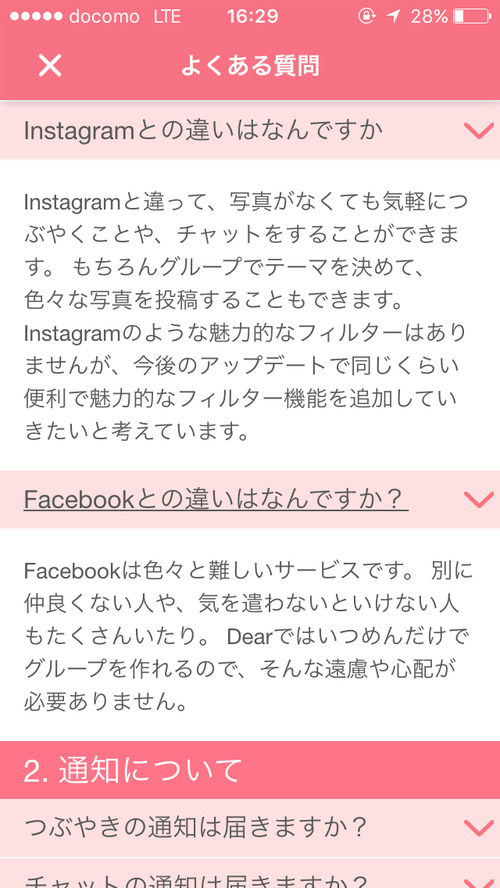Expand the つぶやきの通知は届きますか？ question

pos(250,827)
